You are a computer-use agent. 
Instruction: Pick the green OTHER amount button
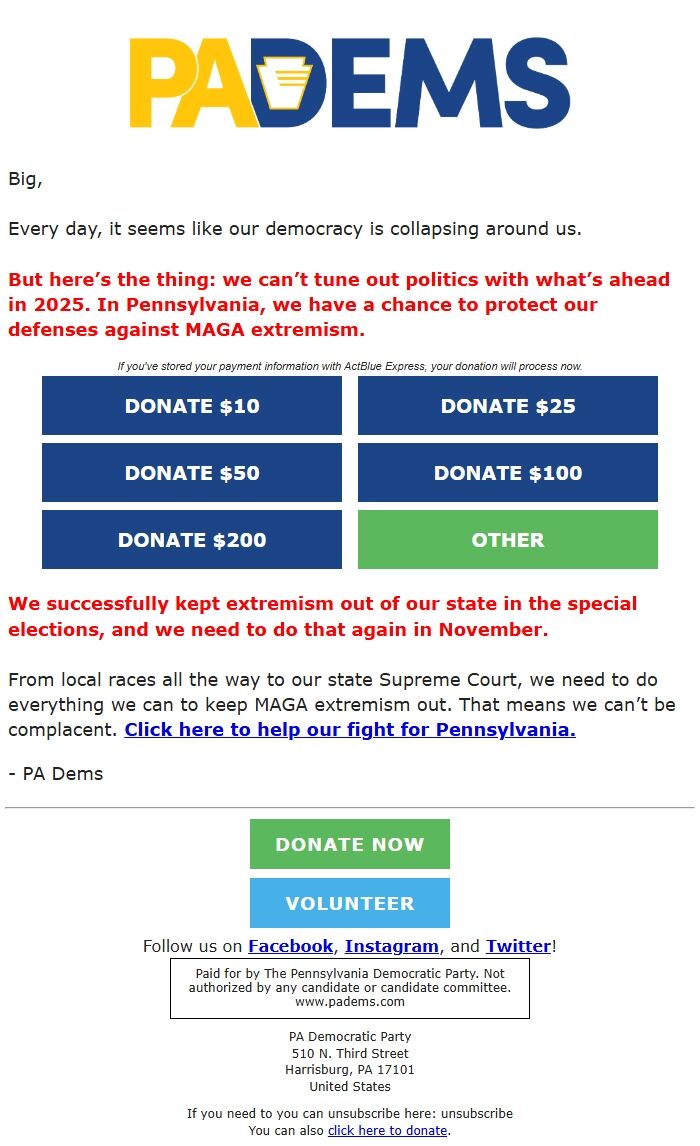pos(508,540)
